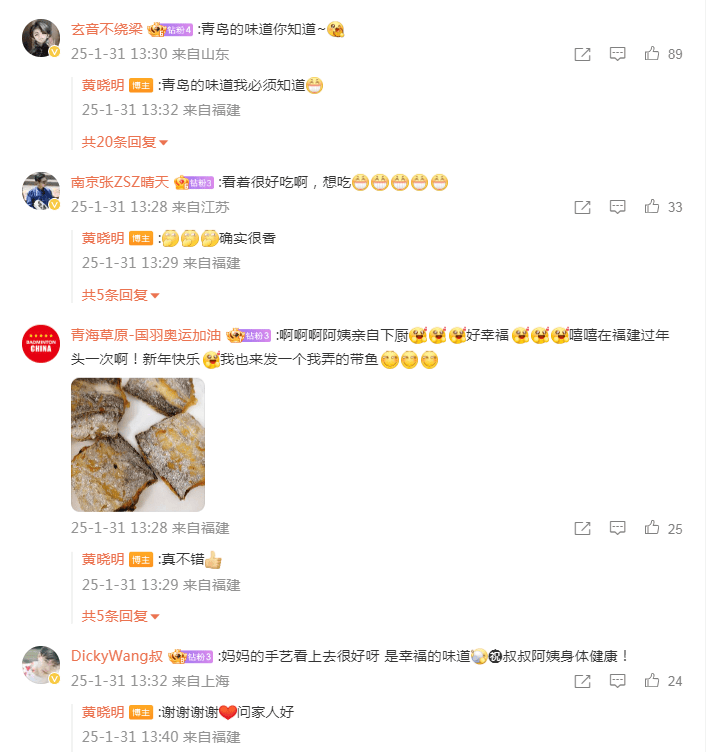The height and width of the screenshot is (752, 706).
Task: Like 玄音不绕梁's comment
Action: [x=652, y=54]
